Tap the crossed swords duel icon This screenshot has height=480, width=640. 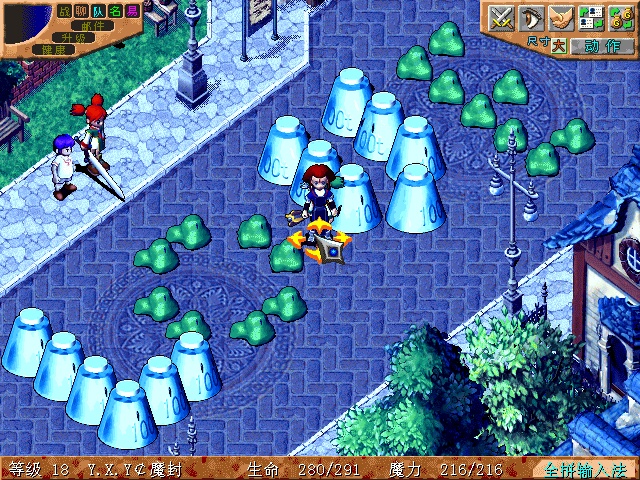tap(500, 19)
